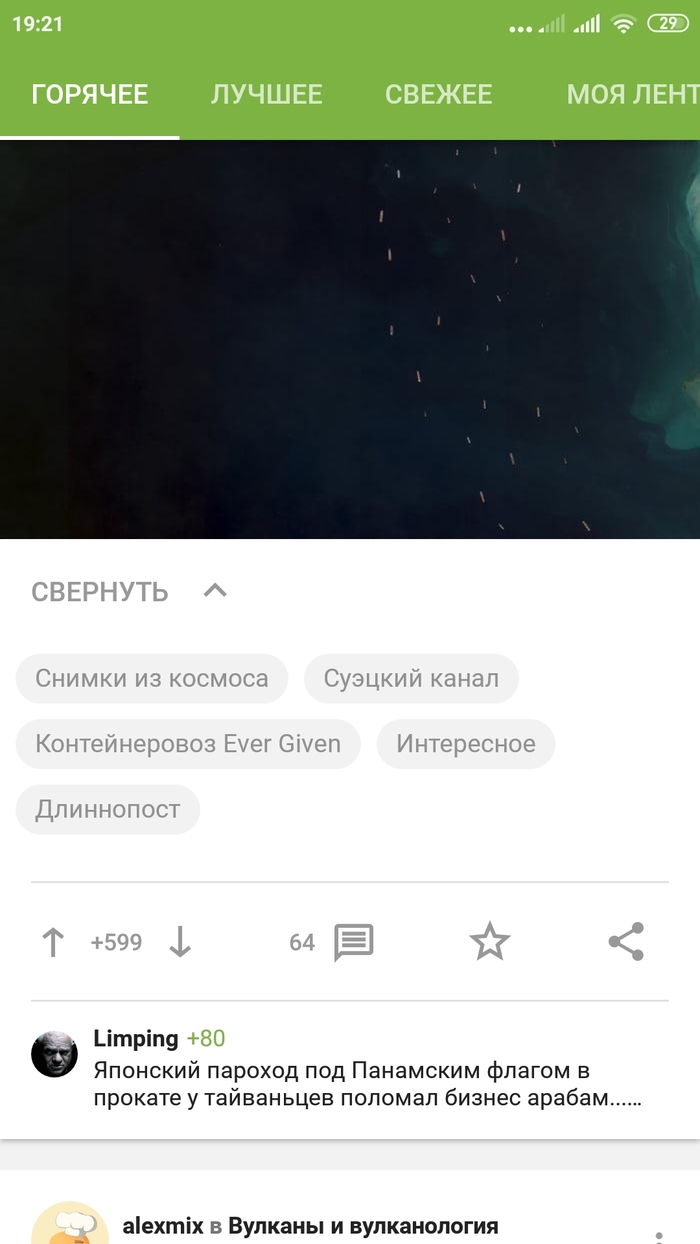Upvote the post with the up arrow
This screenshot has width=700, height=1244.
(x=53, y=942)
